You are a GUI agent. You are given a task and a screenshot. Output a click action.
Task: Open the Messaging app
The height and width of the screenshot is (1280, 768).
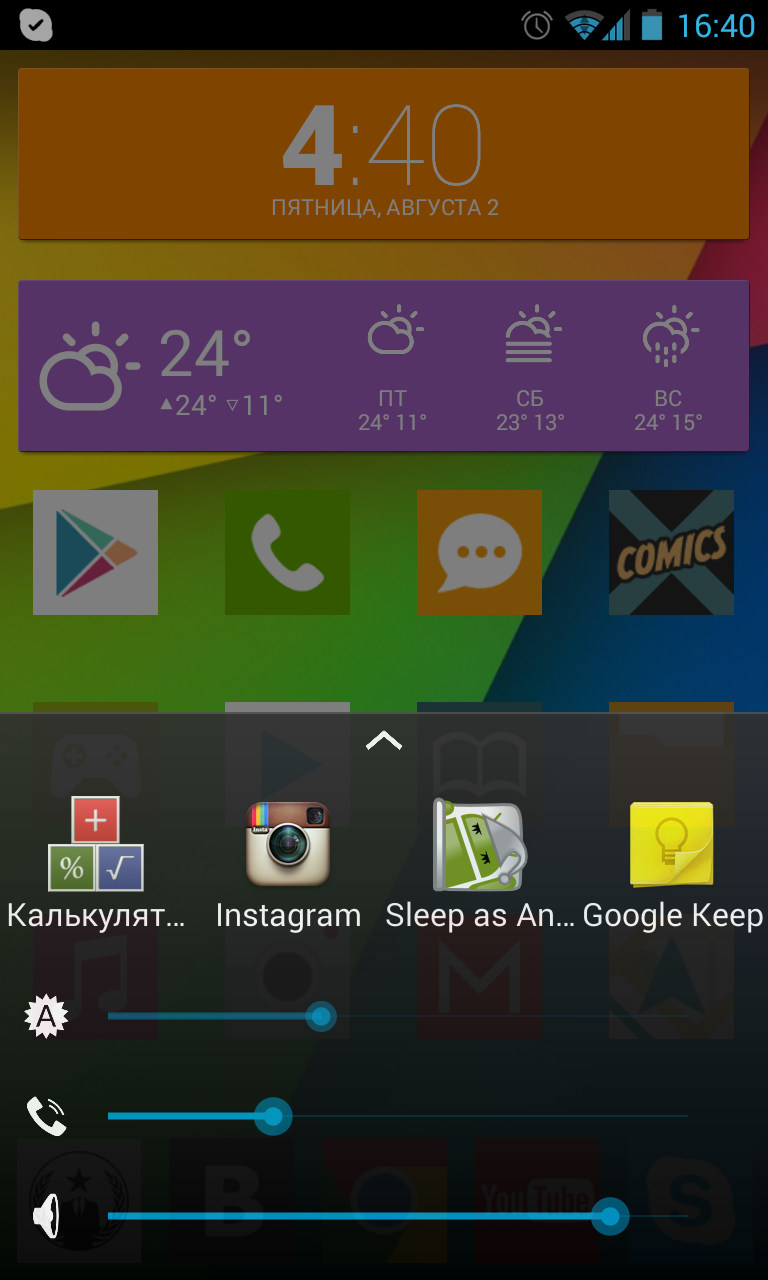480,552
